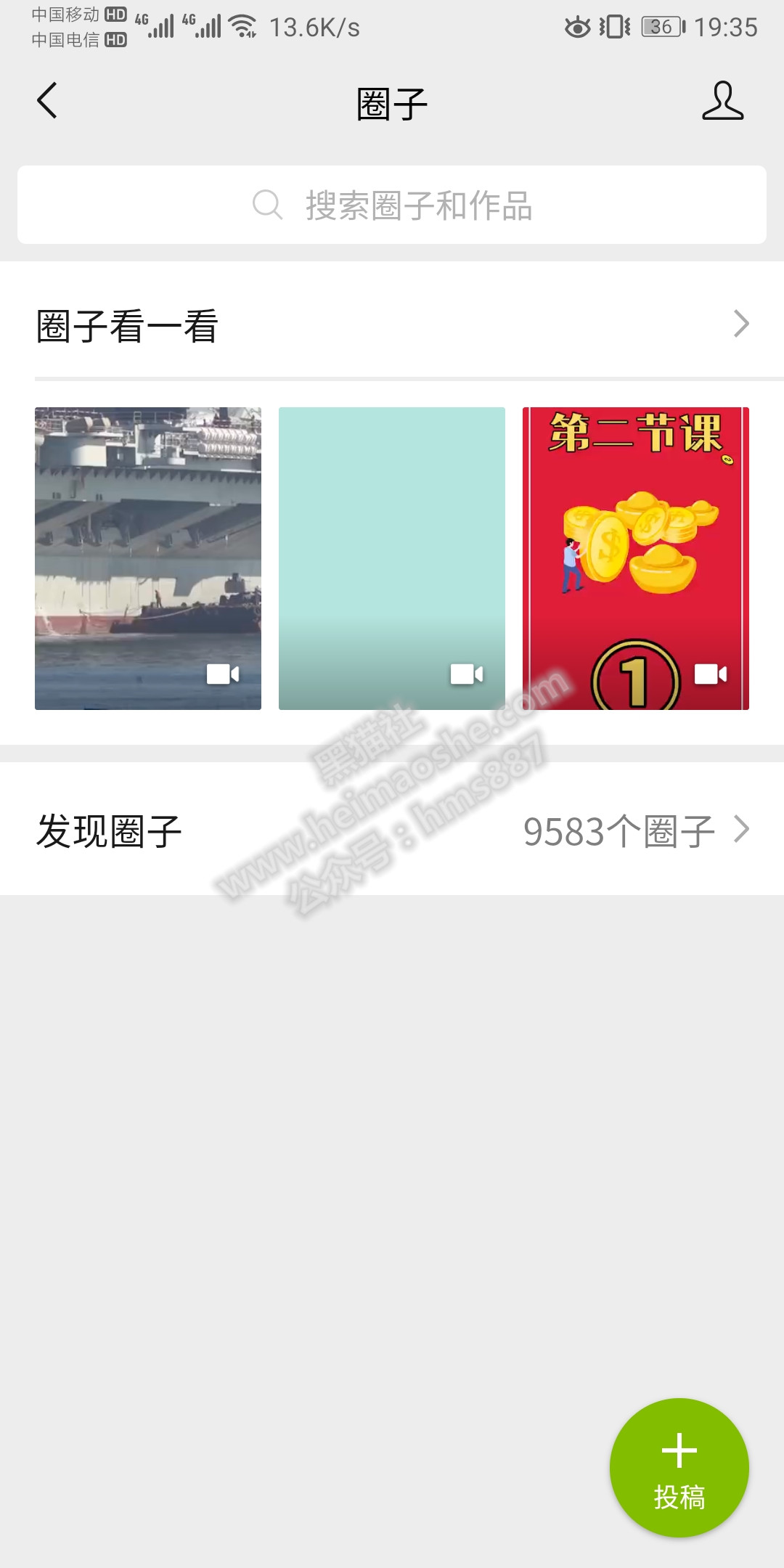The width and height of the screenshot is (784, 1568).
Task: Tap the 搜索圈子和作品 search box
Action: (x=392, y=205)
